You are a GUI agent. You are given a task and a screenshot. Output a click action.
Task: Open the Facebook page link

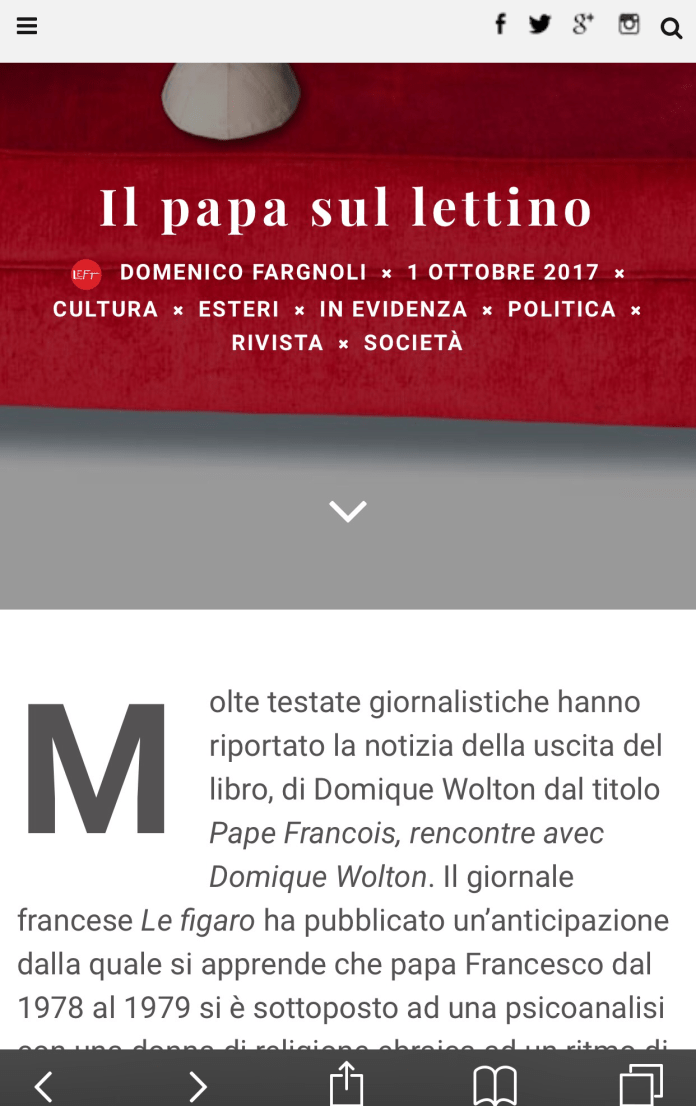500,25
